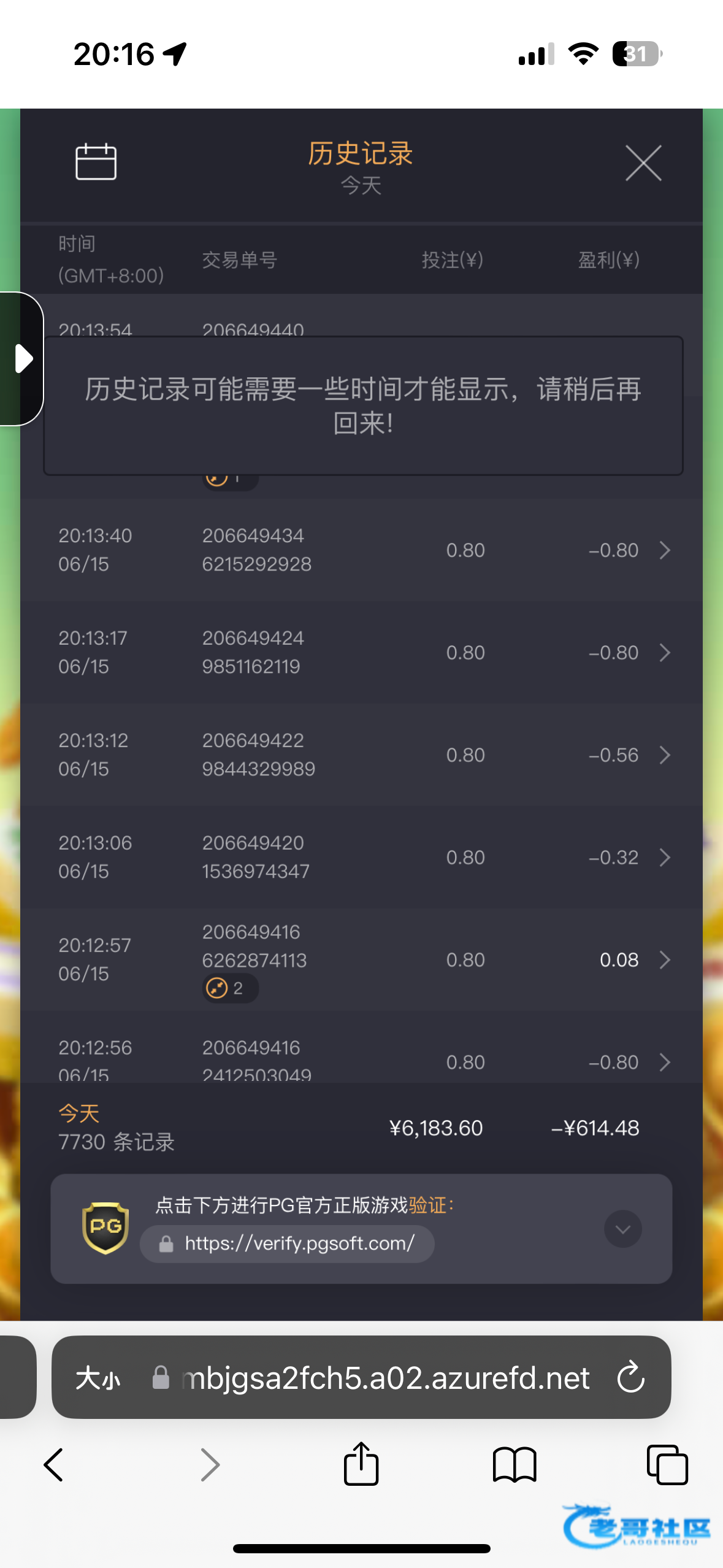723x1568 pixels.
Task: Expand the side drawer arrow tab
Action: click(21, 359)
